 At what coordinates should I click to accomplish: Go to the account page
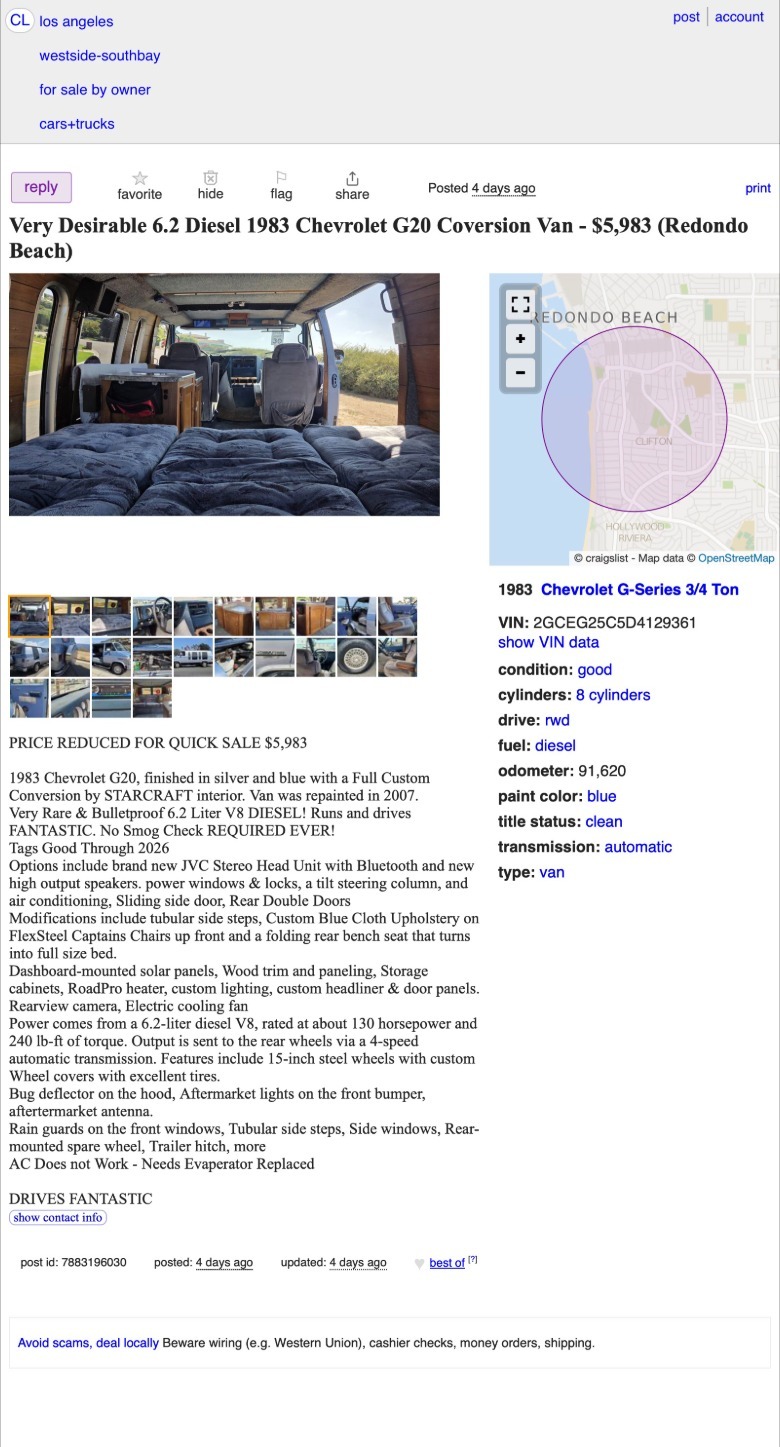tap(739, 17)
